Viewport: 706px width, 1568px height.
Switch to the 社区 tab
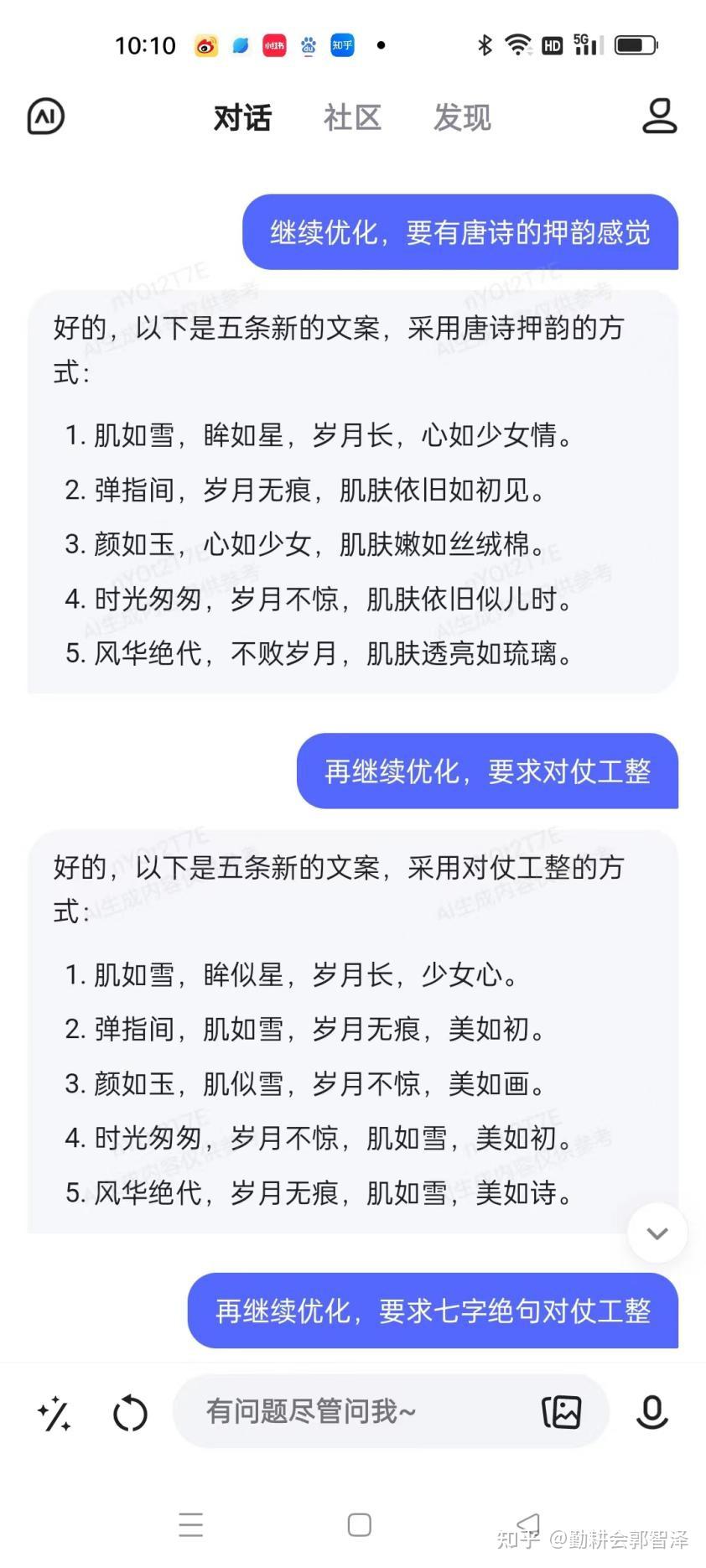(x=352, y=117)
